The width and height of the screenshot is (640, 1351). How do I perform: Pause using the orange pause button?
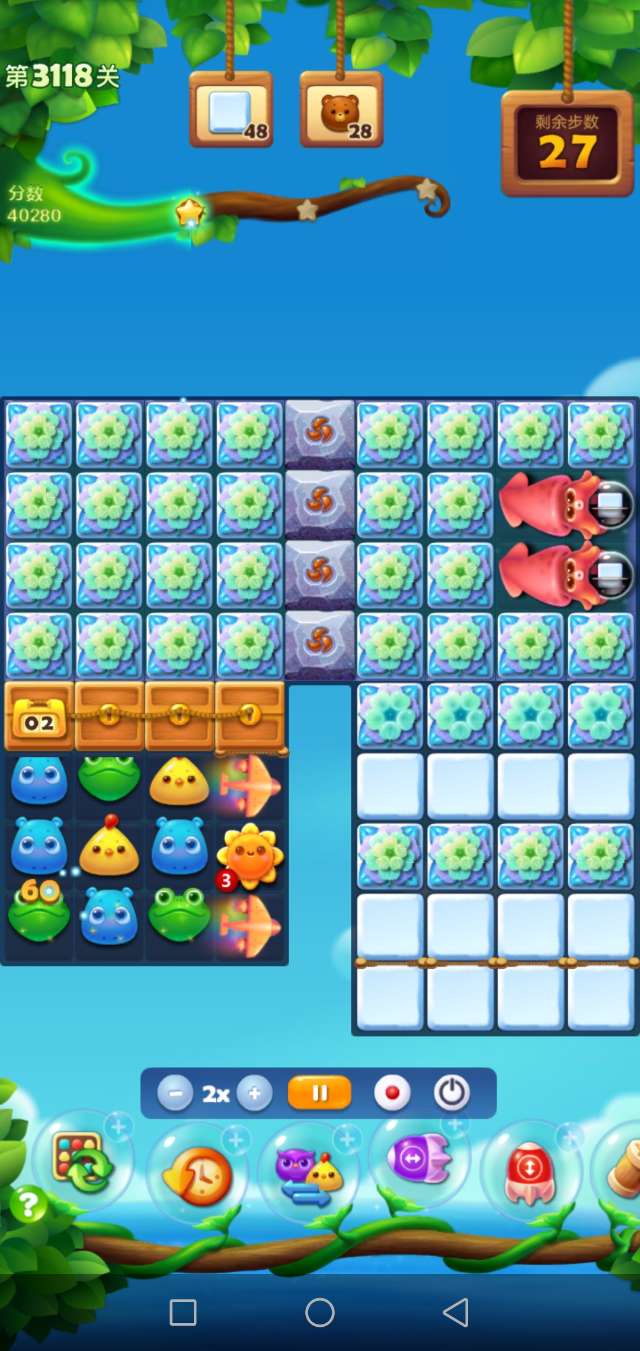tap(320, 1094)
